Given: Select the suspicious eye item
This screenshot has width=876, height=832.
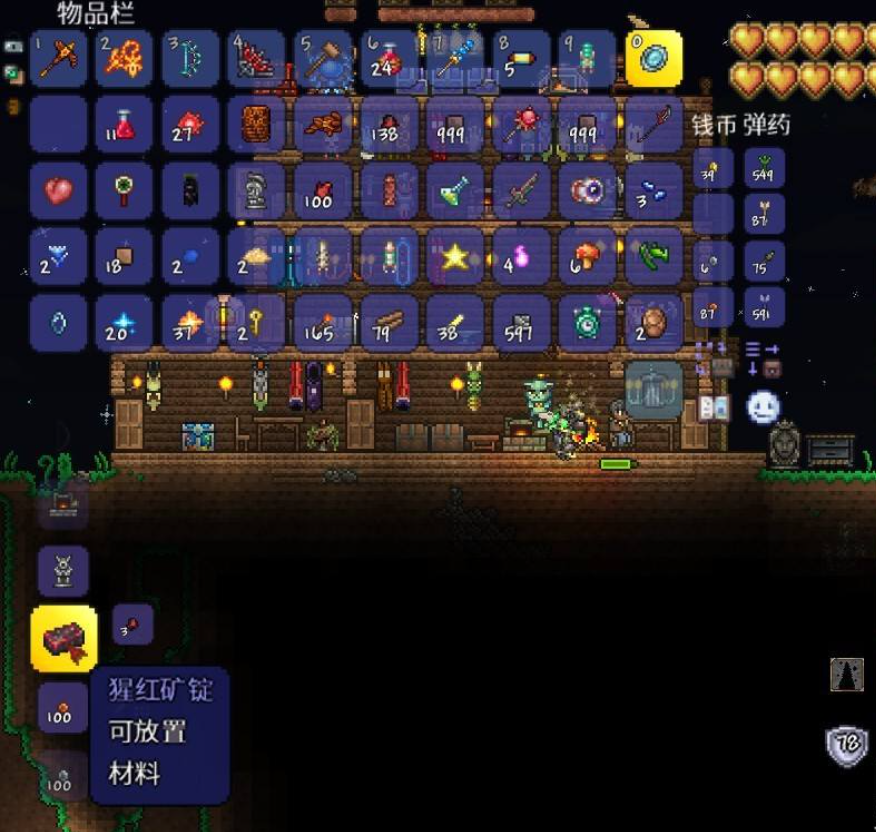Looking at the screenshot, I should (587, 191).
